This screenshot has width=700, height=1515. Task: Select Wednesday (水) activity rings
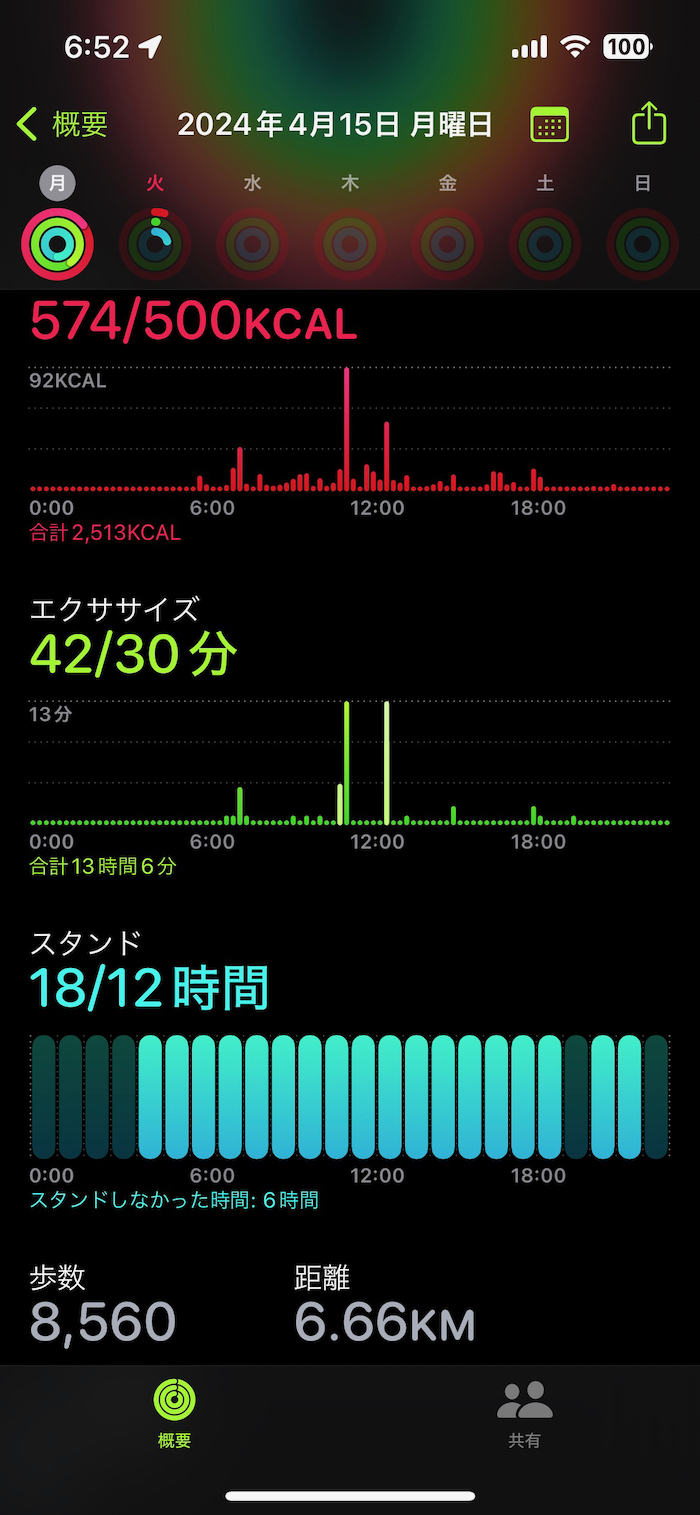tap(252, 242)
